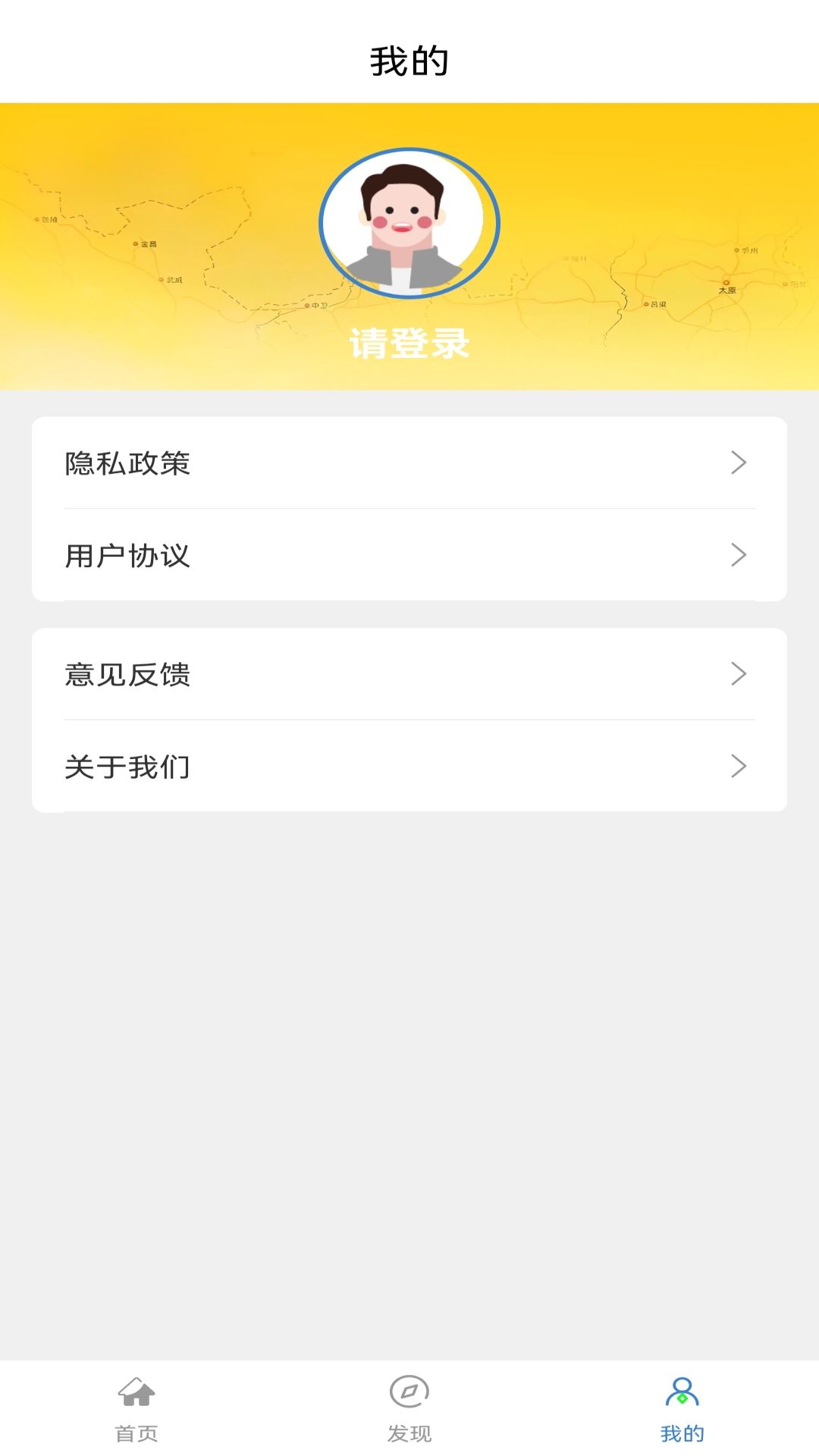Tap 请登录 to log in
Image resolution: width=819 pixels, height=1456 pixels.
pyautogui.click(x=409, y=344)
